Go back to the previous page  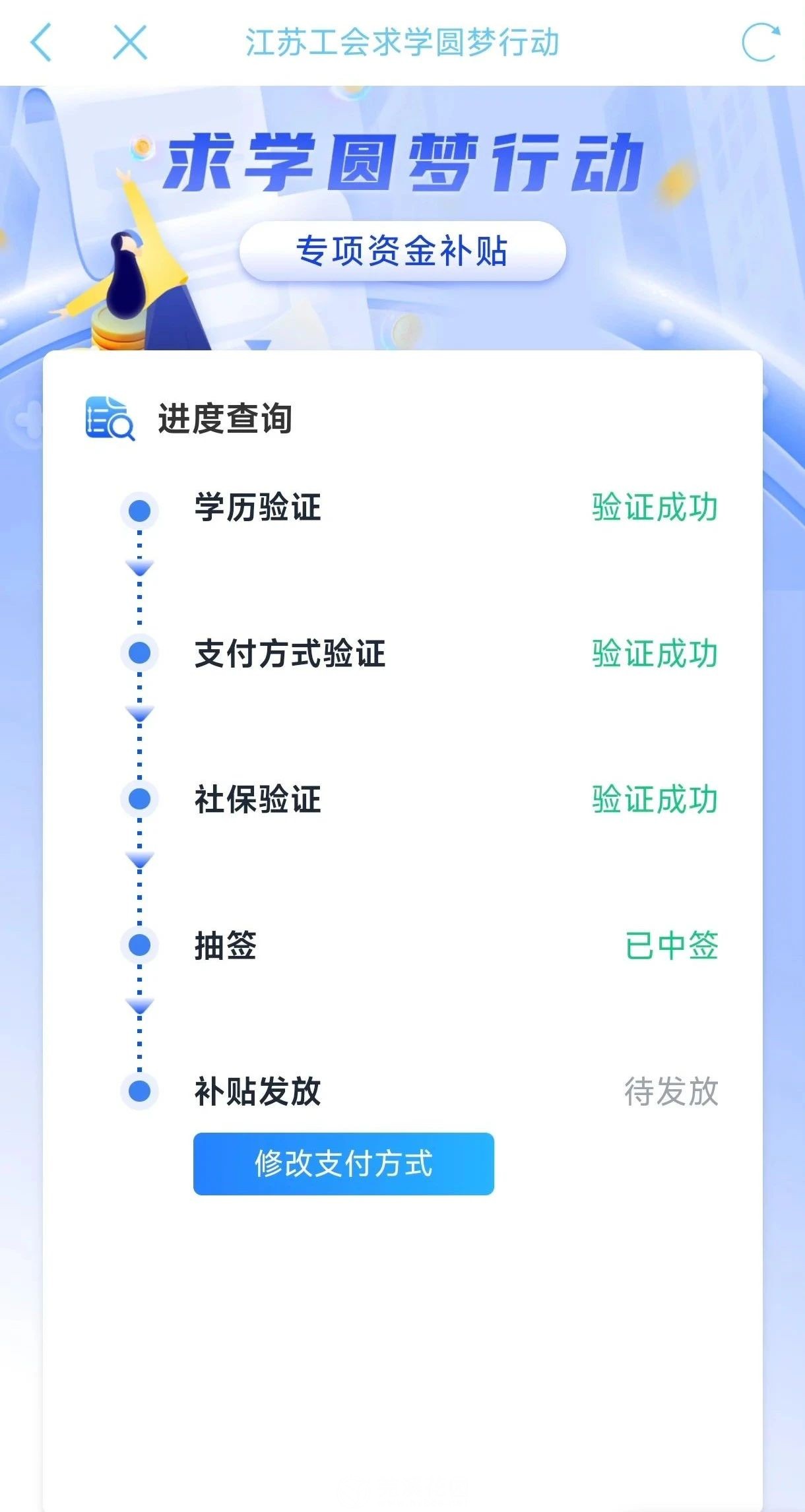[41, 42]
